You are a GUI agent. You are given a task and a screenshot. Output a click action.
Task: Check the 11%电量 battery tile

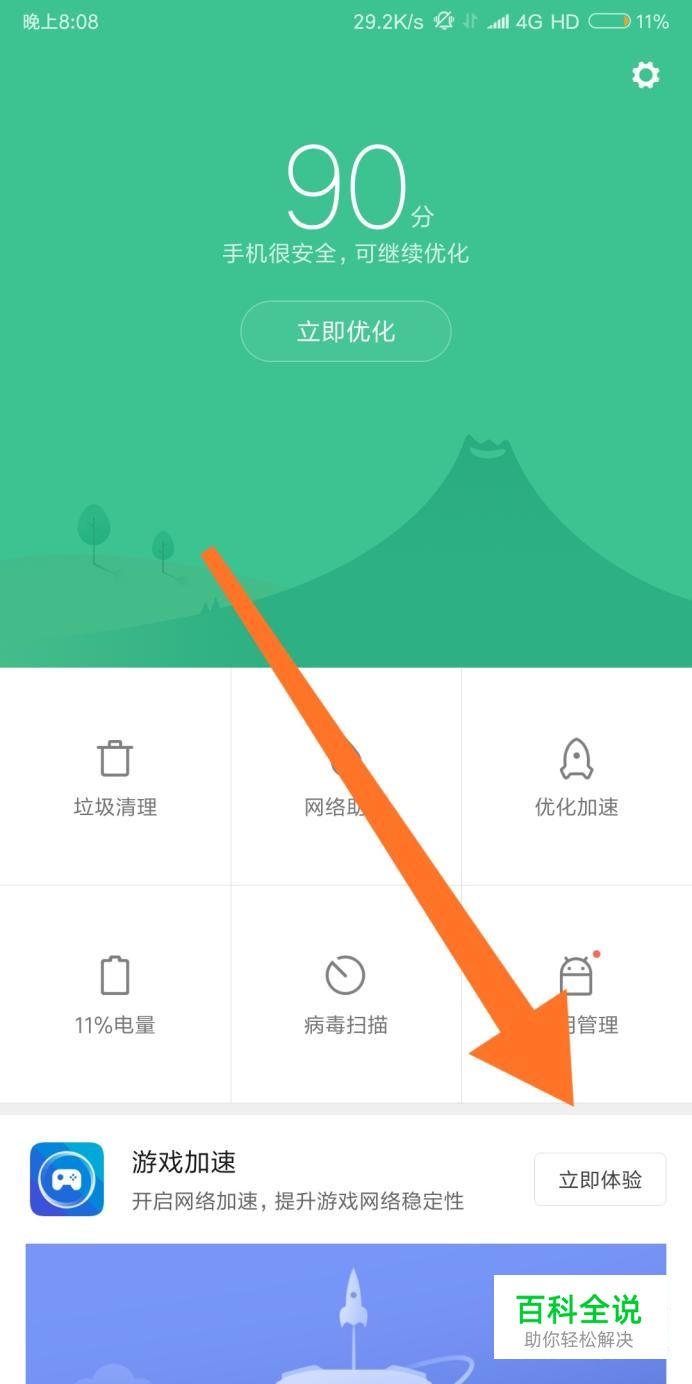115,995
